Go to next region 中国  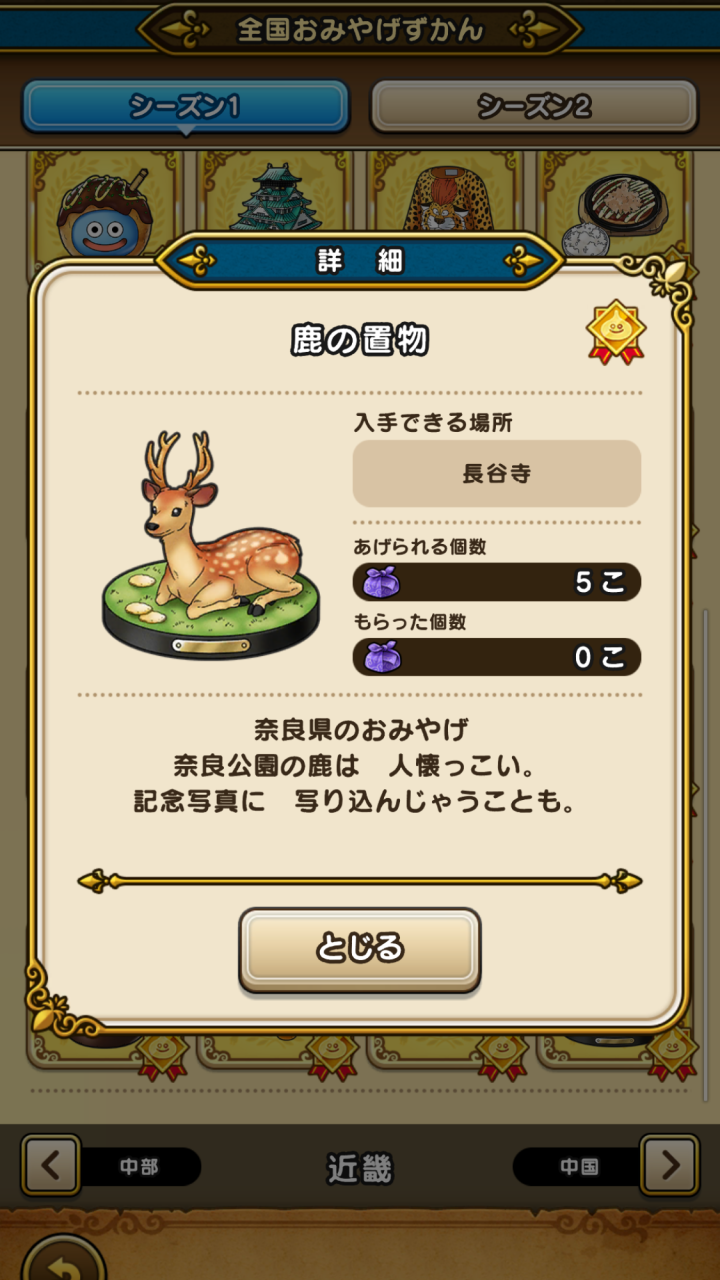click(668, 1165)
